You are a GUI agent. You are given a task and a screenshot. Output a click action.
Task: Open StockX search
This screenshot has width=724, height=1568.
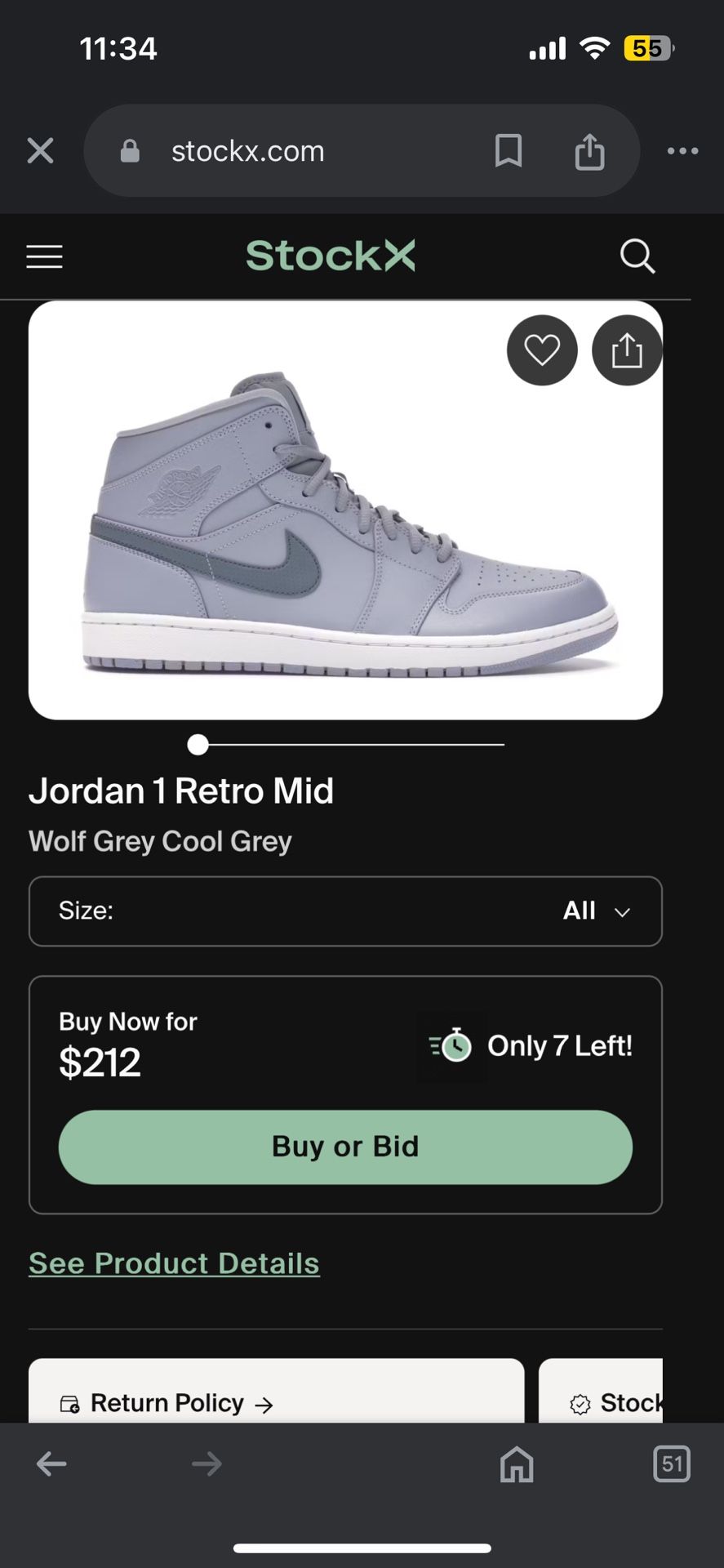click(x=637, y=256)
